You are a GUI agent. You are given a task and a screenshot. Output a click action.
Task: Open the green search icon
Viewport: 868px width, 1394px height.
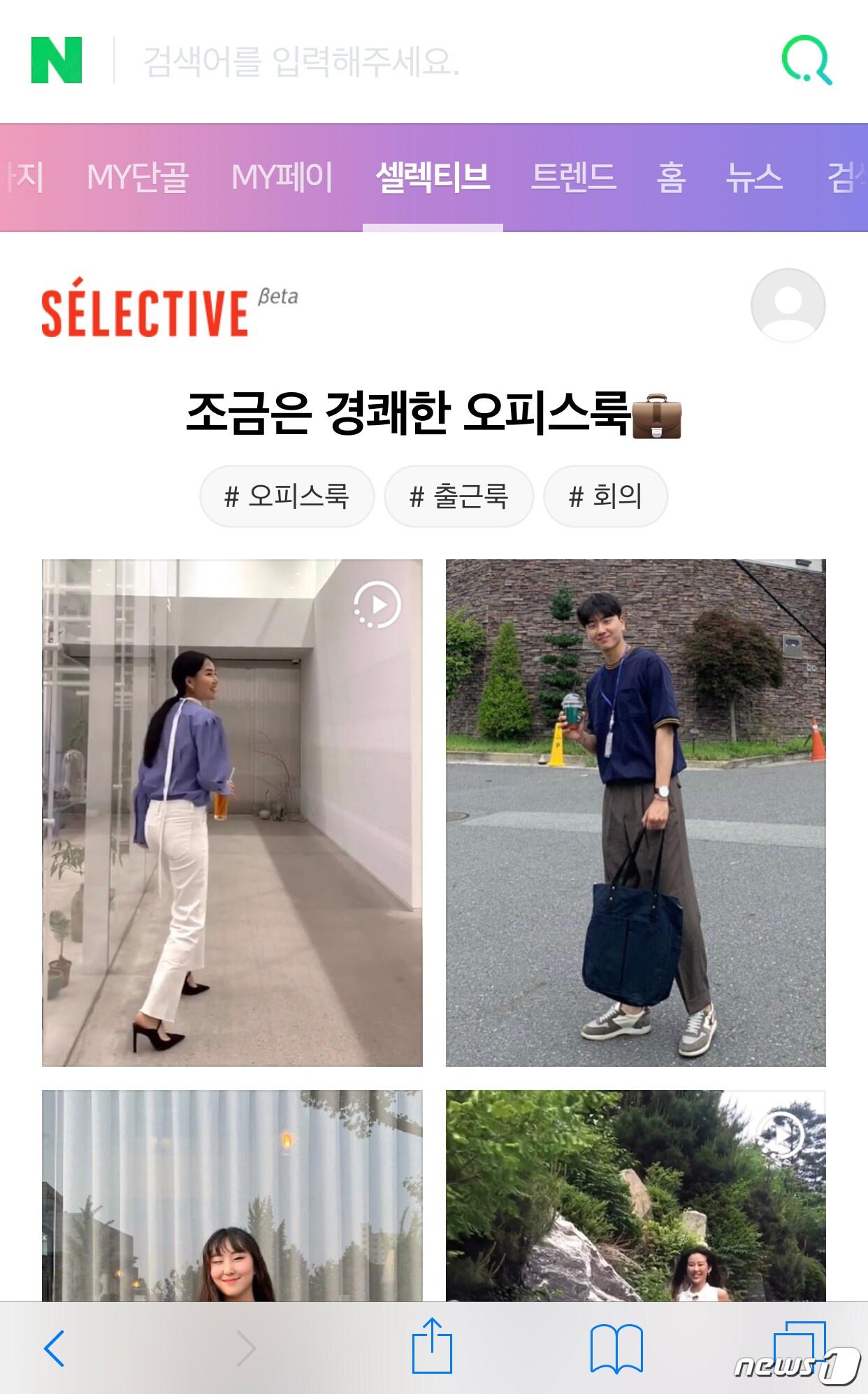point(807,61)
